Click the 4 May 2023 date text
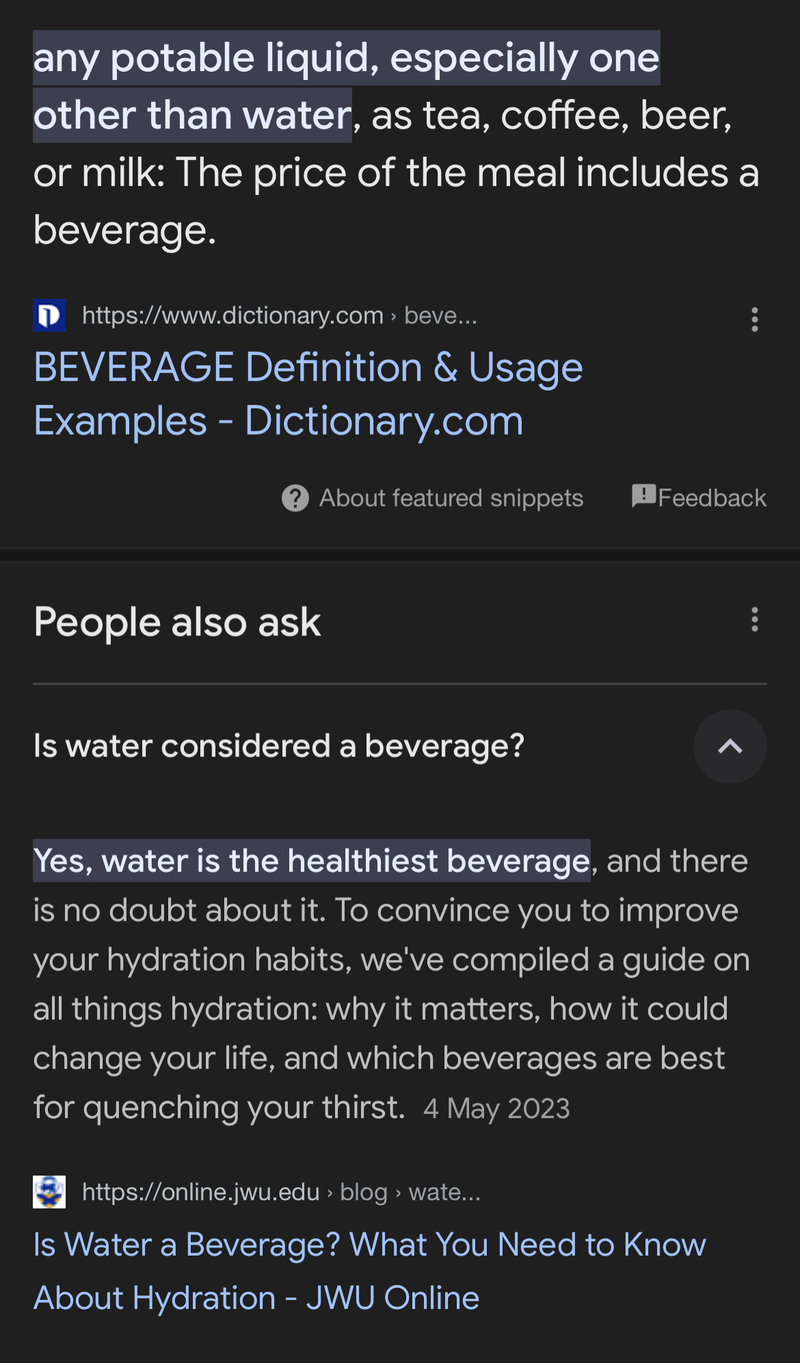This screenshot has height=1363, width=800. [x=496, y=1107]
